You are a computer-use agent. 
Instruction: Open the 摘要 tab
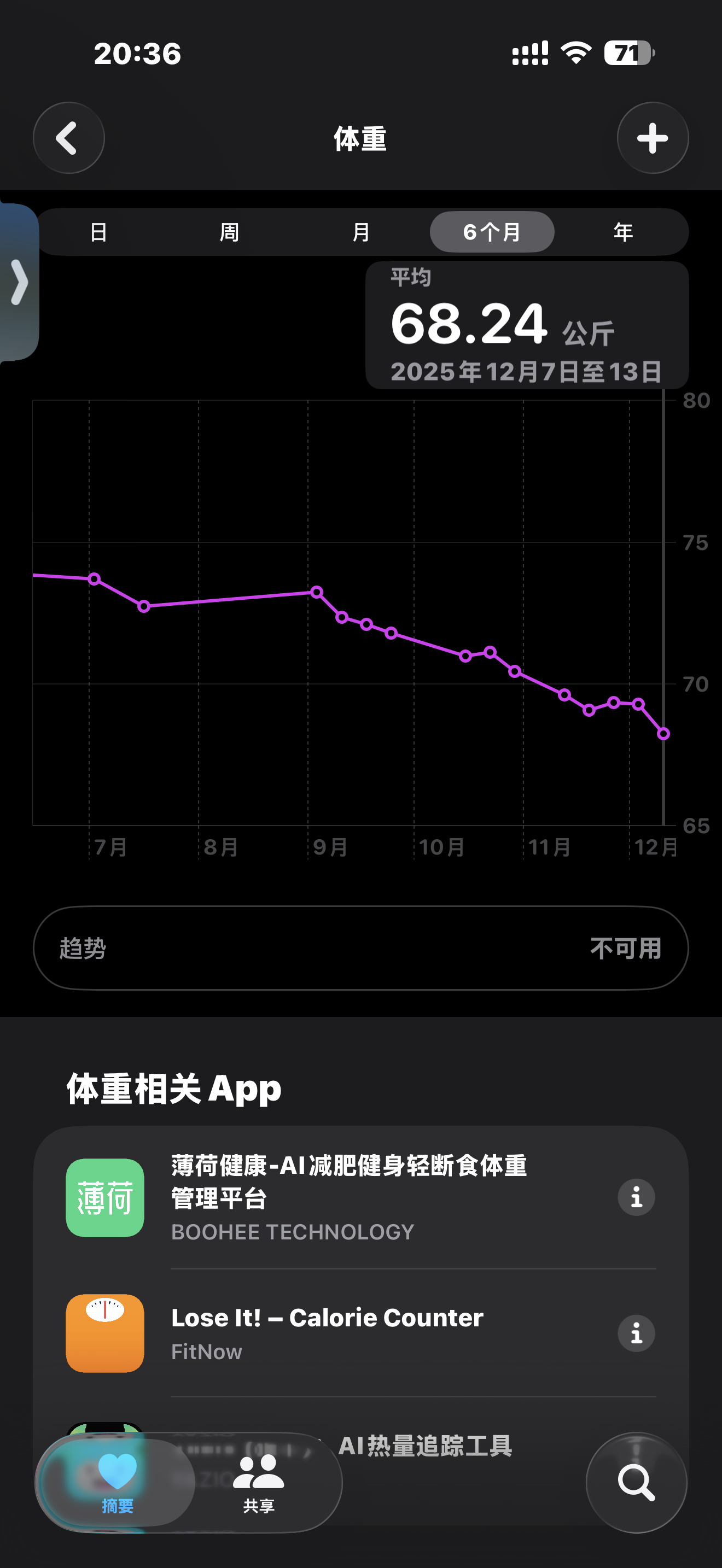click(118, 1483)
